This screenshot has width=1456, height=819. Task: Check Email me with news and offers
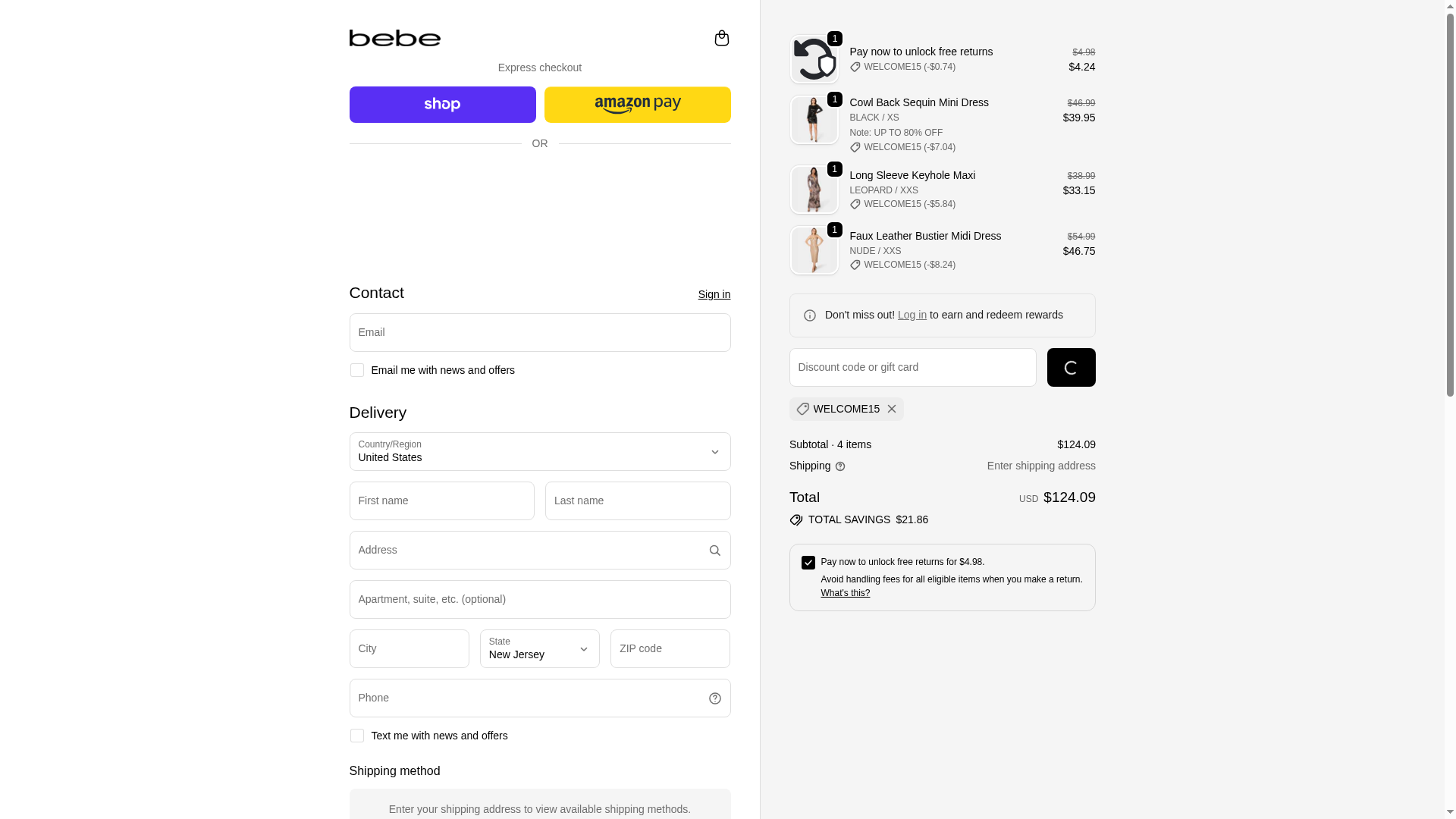[356, 370]
